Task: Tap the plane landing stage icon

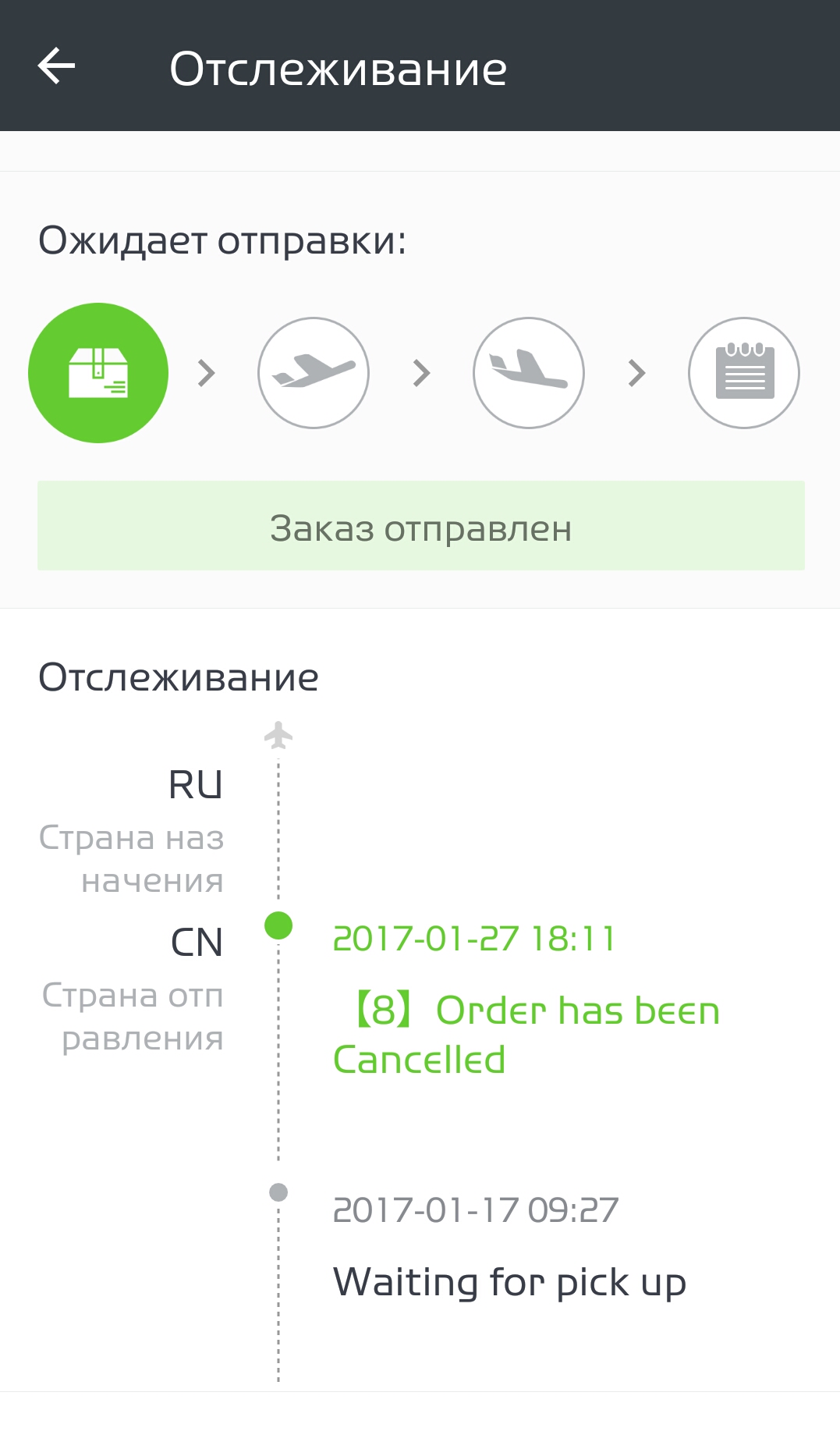Action: point(529,373)
